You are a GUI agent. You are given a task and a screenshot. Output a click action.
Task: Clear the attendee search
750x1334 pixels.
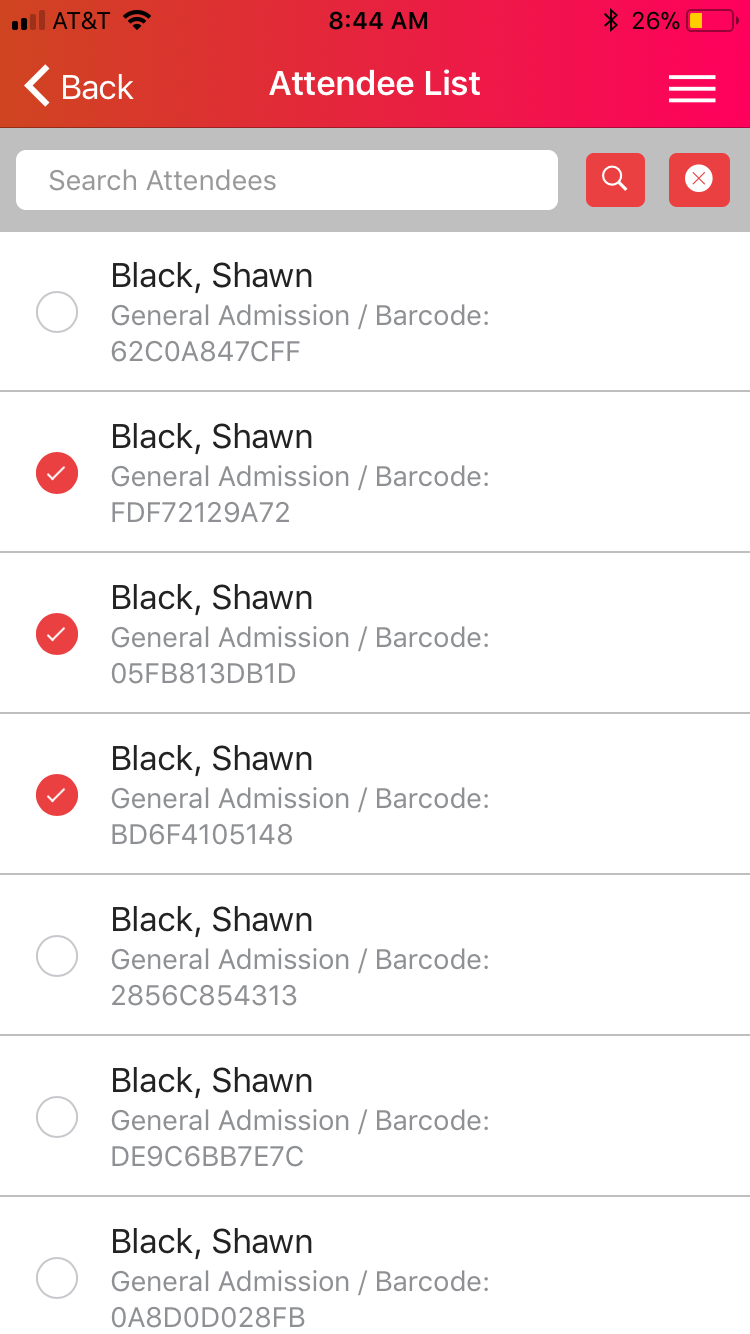[x=699, y=180]
